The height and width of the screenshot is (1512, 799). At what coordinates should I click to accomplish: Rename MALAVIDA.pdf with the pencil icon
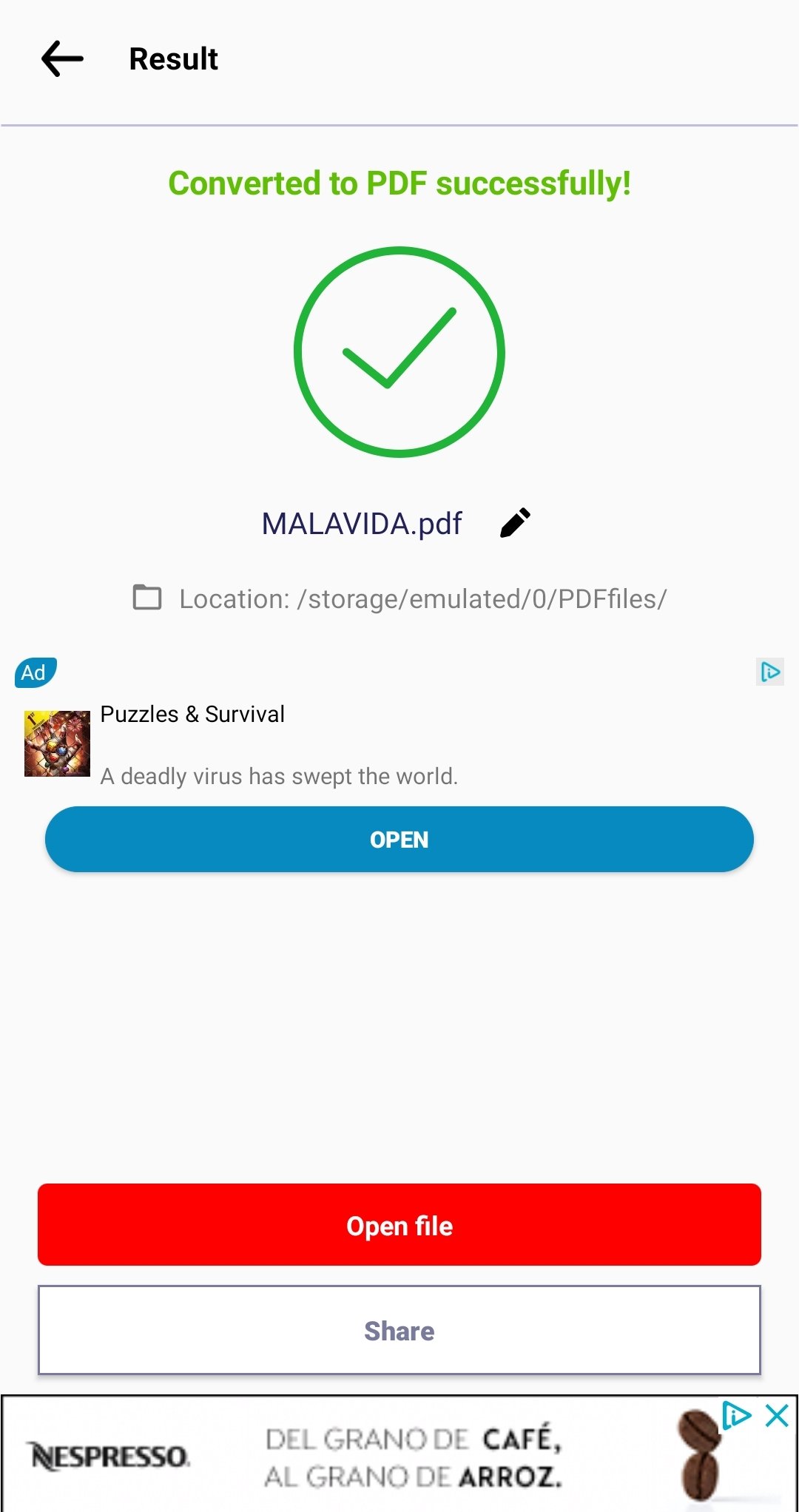(x=515, y=523)
